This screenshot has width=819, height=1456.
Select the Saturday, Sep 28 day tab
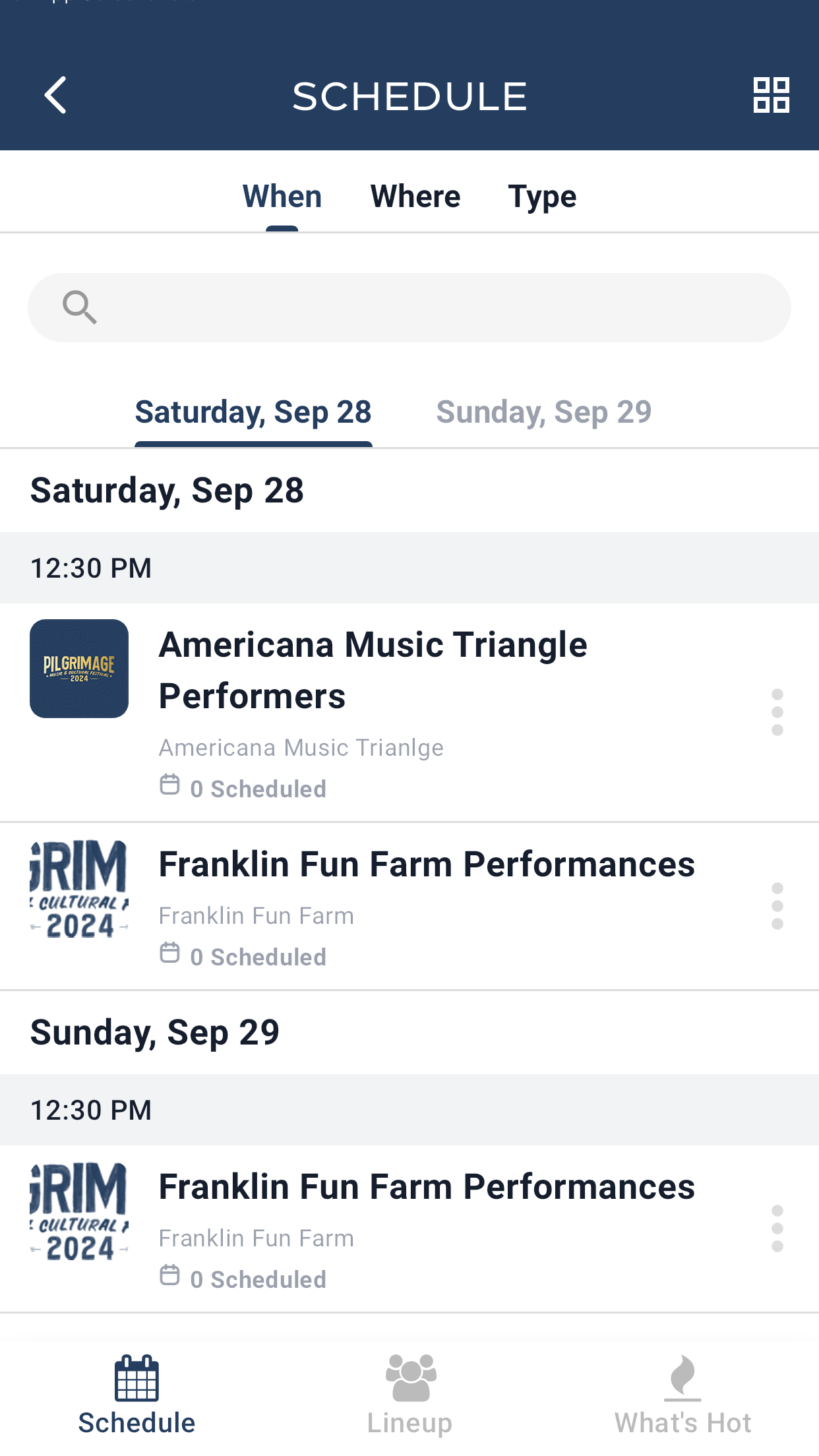click(253, 412)
